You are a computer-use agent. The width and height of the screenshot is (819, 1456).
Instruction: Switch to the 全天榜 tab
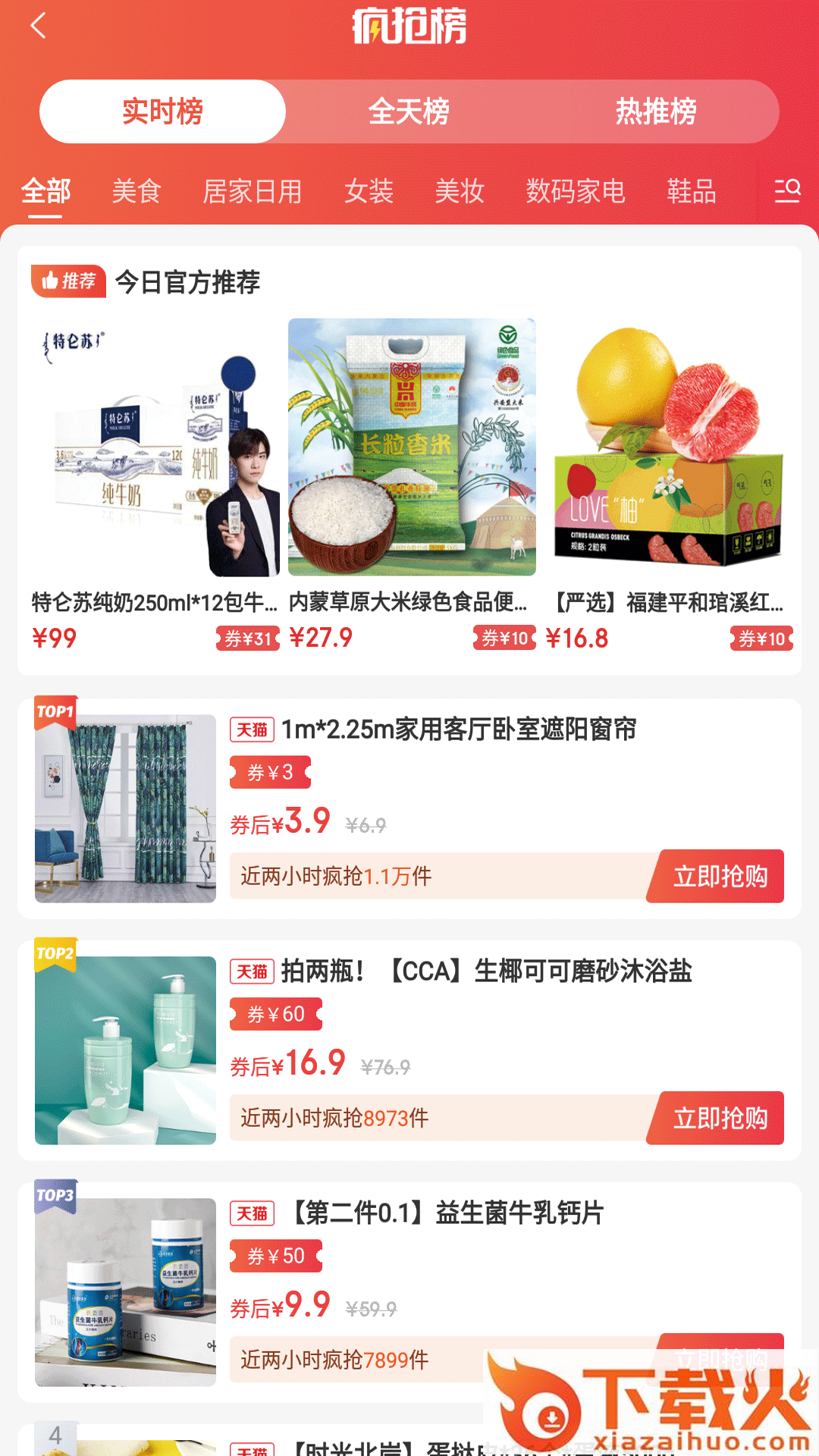point(409,111)
